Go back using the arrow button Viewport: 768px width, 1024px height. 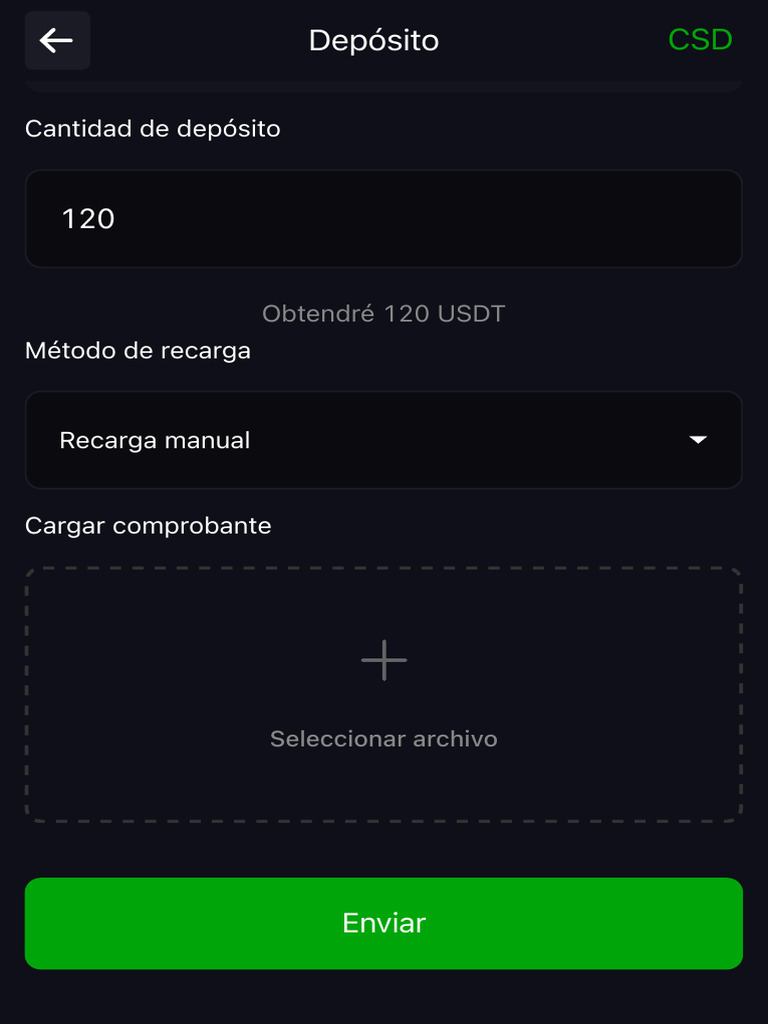point(57,40)
